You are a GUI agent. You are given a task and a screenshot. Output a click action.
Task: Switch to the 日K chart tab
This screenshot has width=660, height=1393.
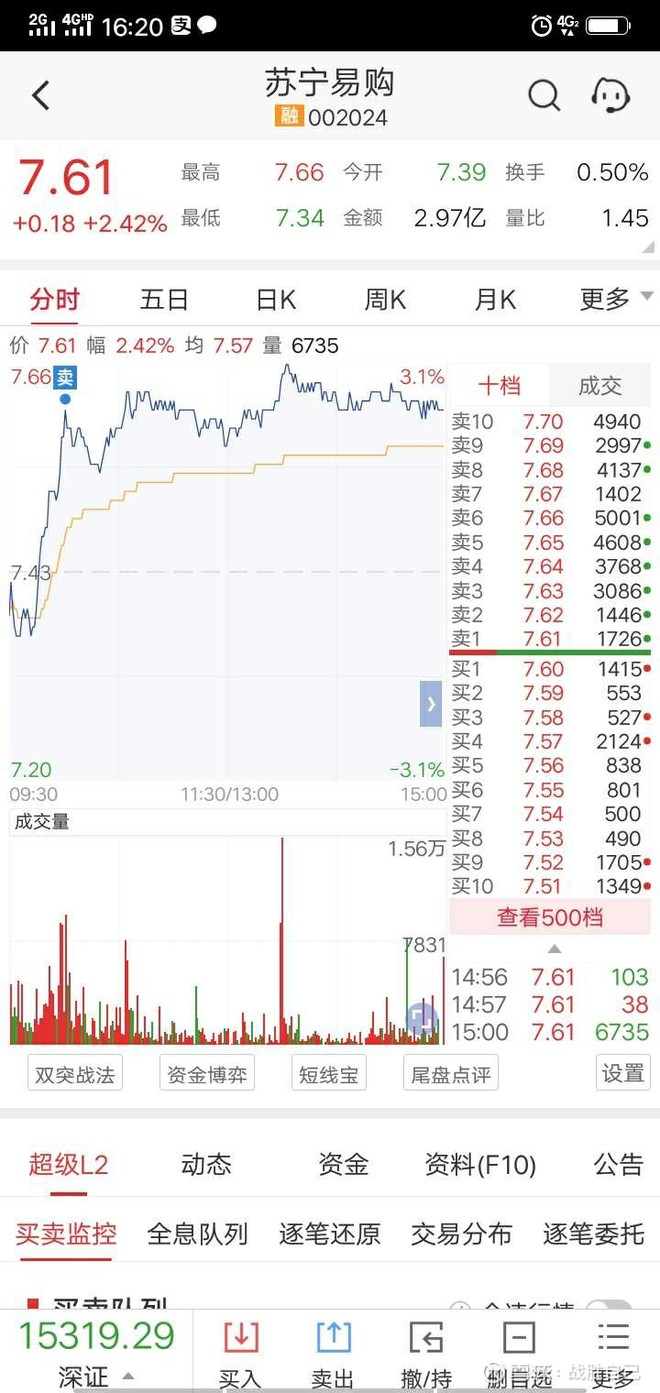pos(276,299)
